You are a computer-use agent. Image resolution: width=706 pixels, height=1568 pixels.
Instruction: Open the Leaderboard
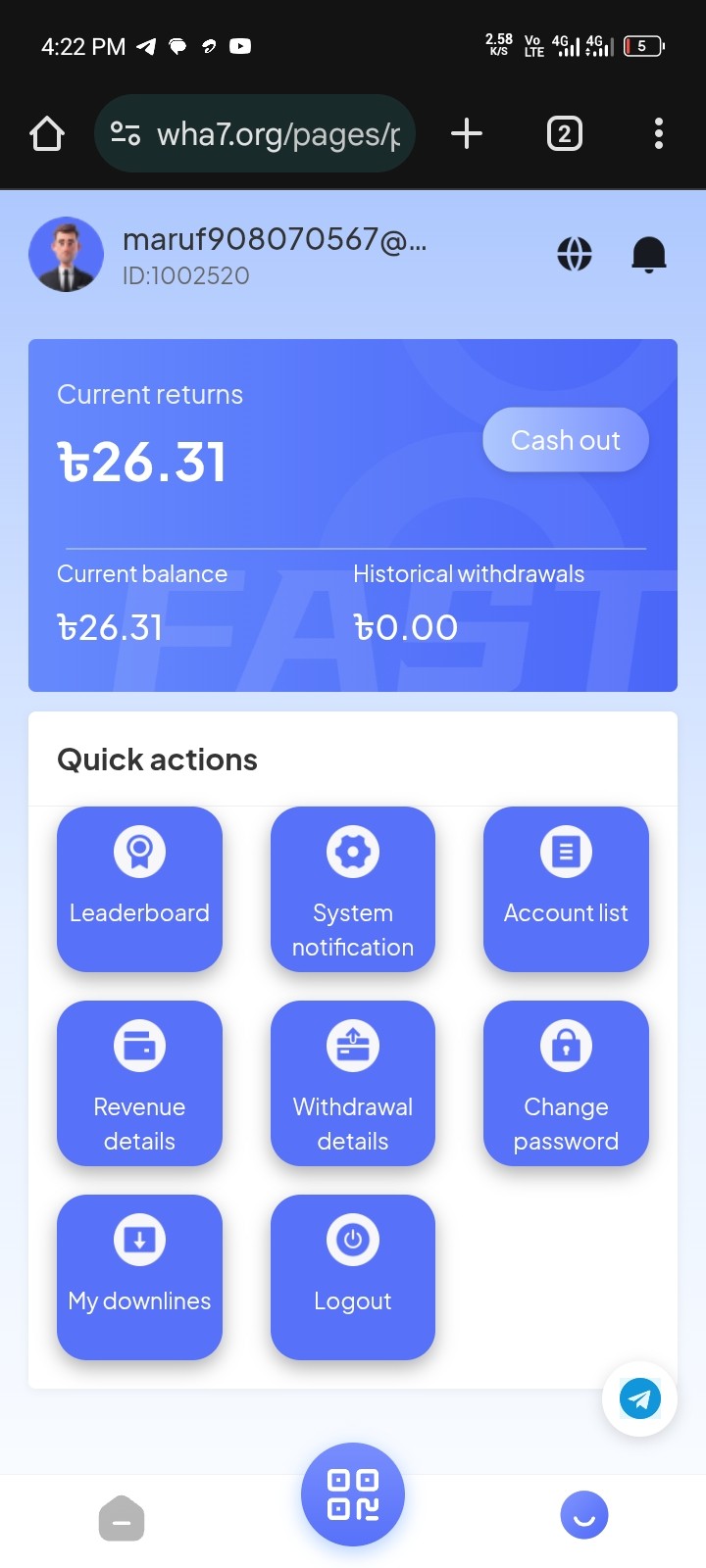139,889
